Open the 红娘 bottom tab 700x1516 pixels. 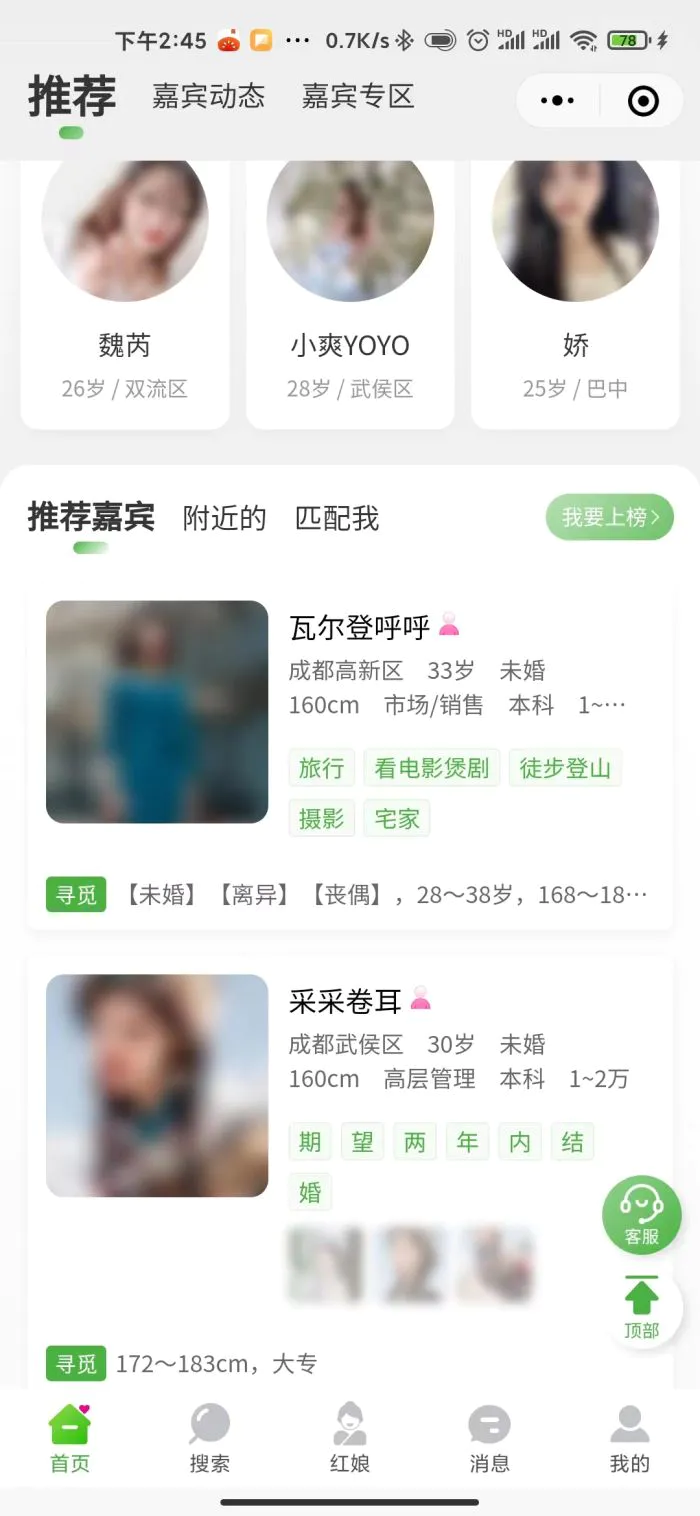point(350,1438)
